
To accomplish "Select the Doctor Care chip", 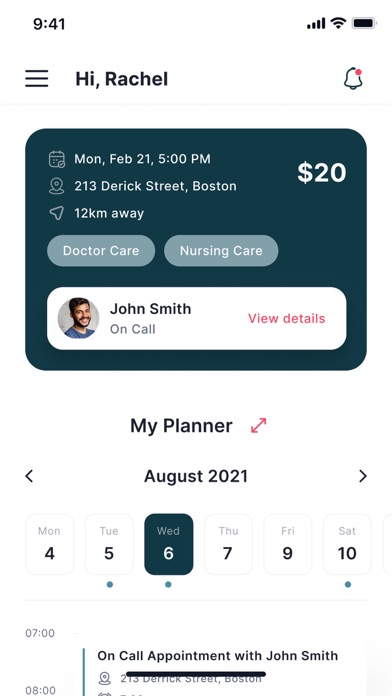I will tap(101, 251).
